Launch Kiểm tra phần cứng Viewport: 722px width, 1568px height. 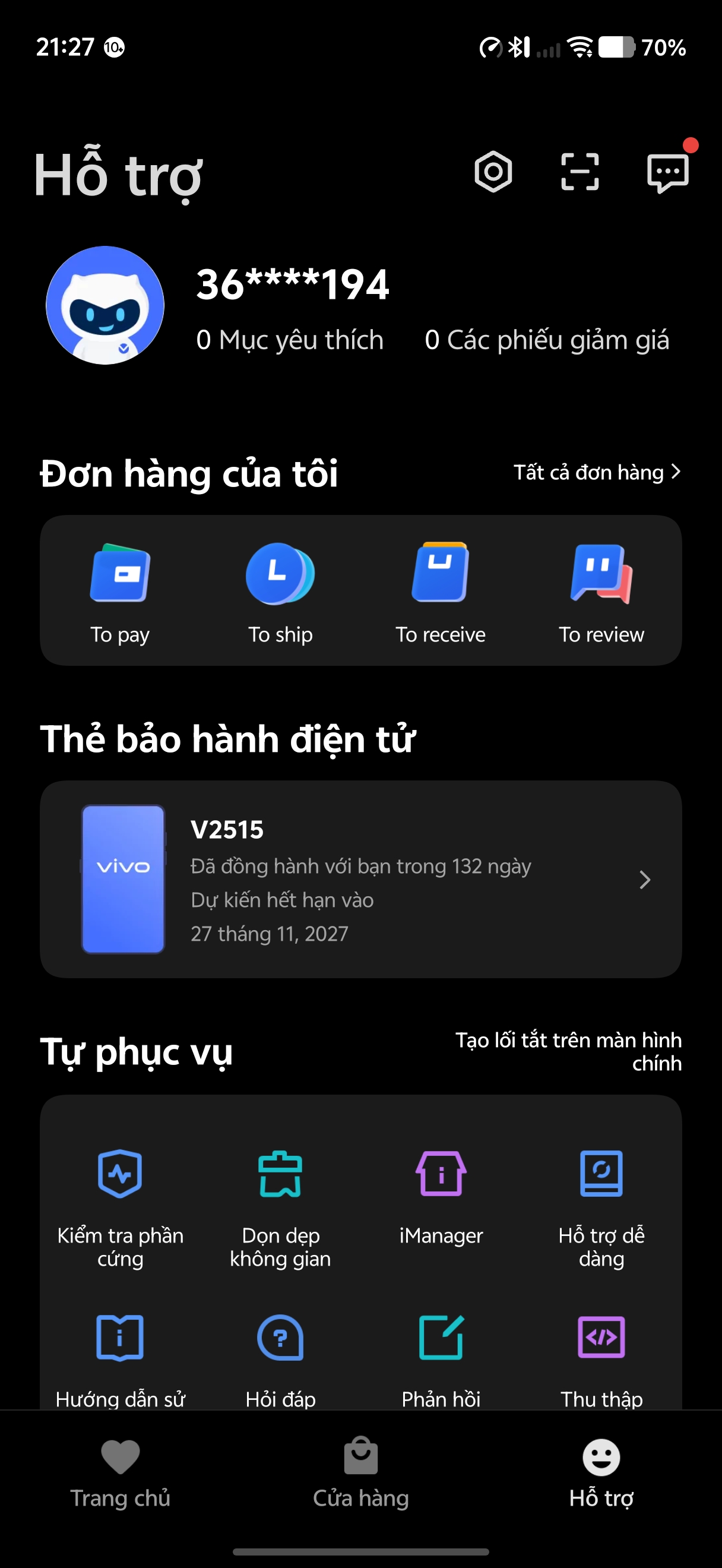click(x=120, y=1205)
